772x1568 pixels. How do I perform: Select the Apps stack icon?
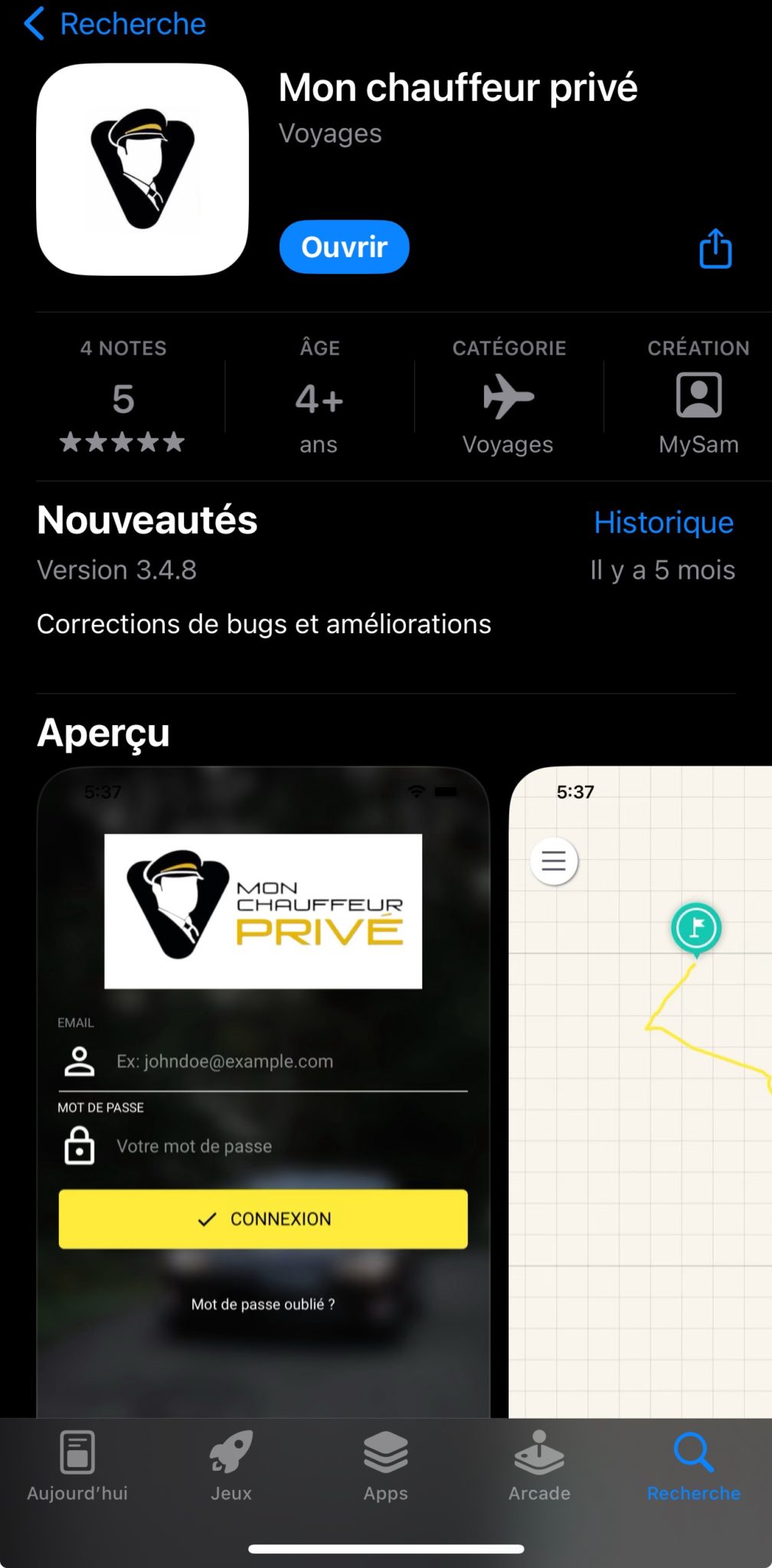tap(385, 1453)
